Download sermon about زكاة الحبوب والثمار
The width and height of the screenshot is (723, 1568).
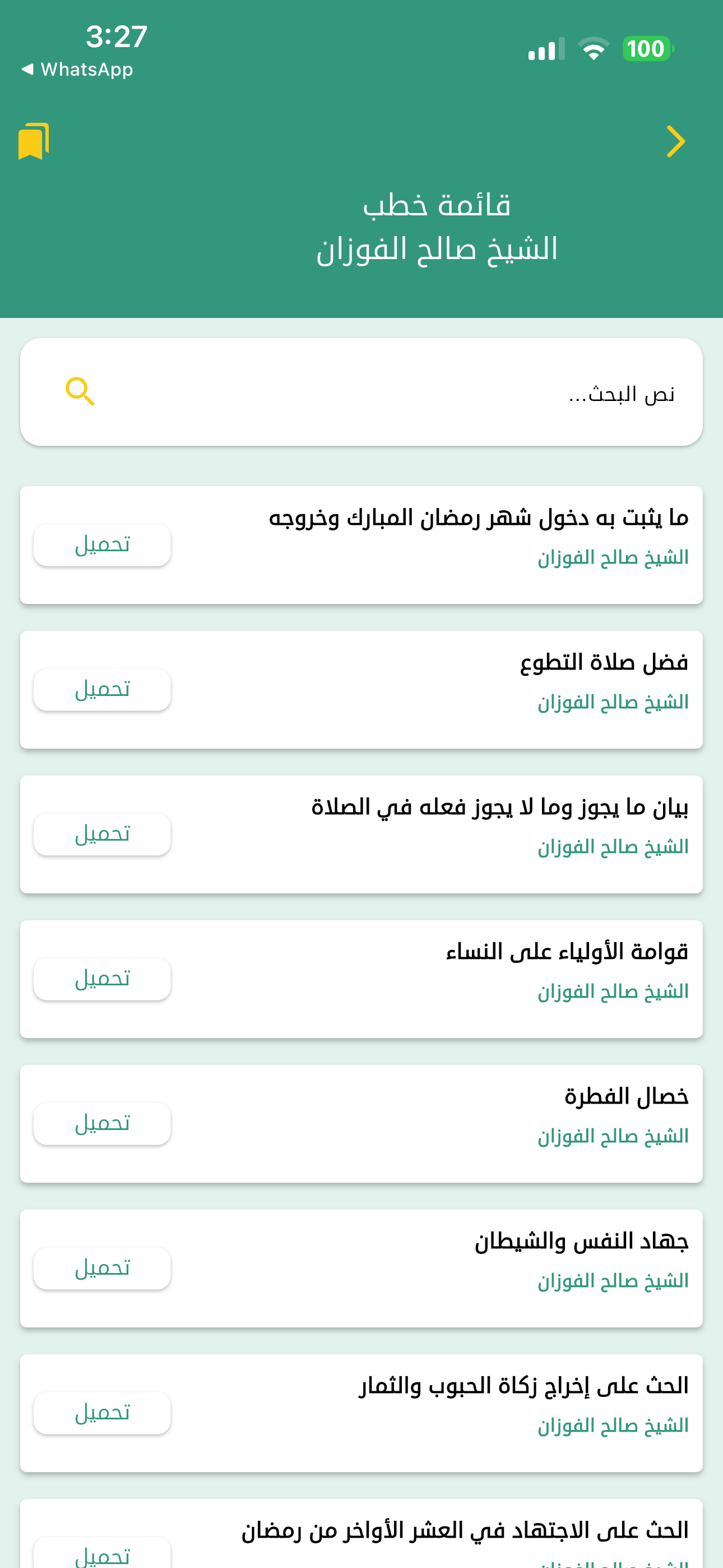[102, 1413]
